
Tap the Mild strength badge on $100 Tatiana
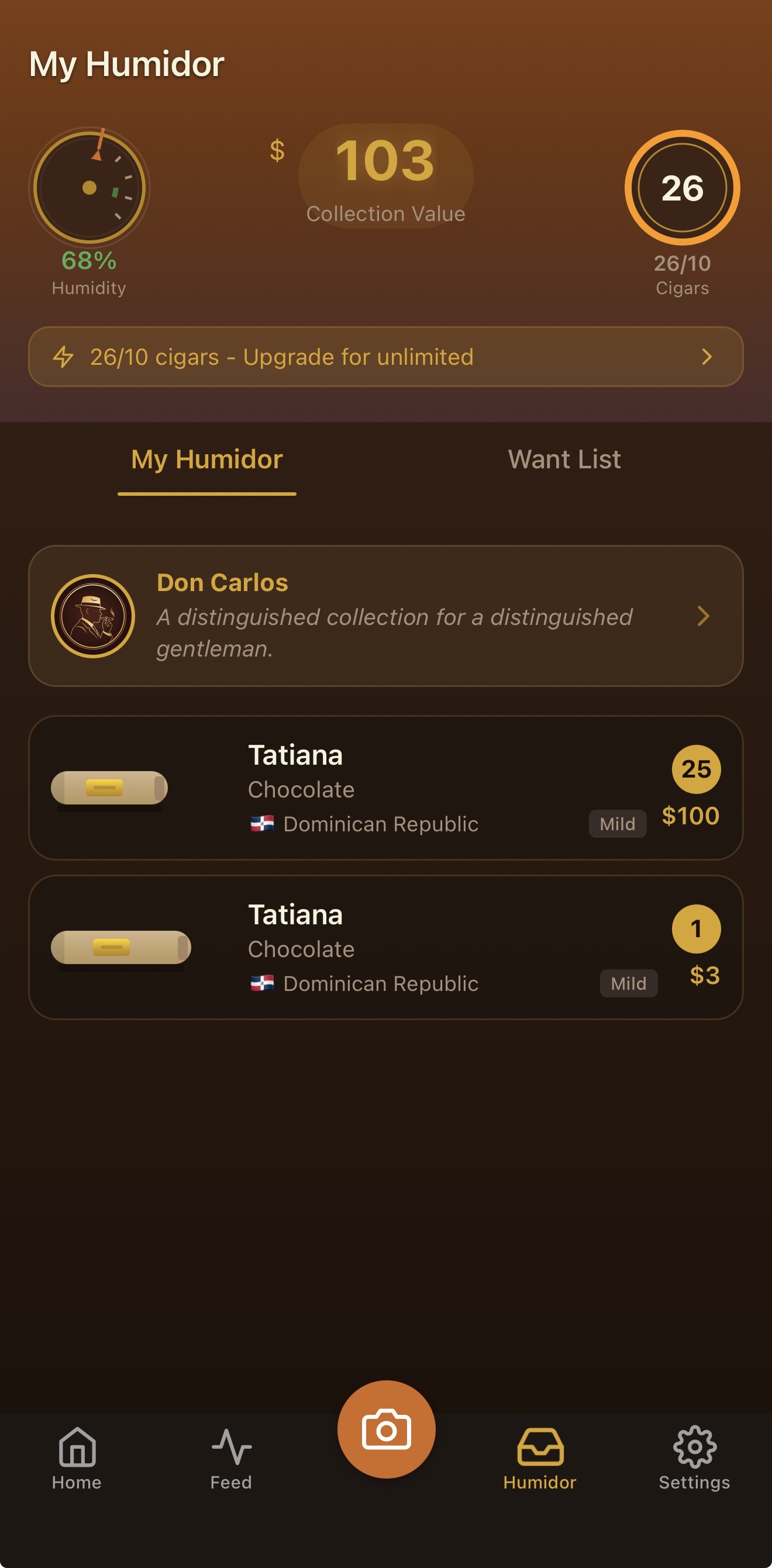(617, 824)
